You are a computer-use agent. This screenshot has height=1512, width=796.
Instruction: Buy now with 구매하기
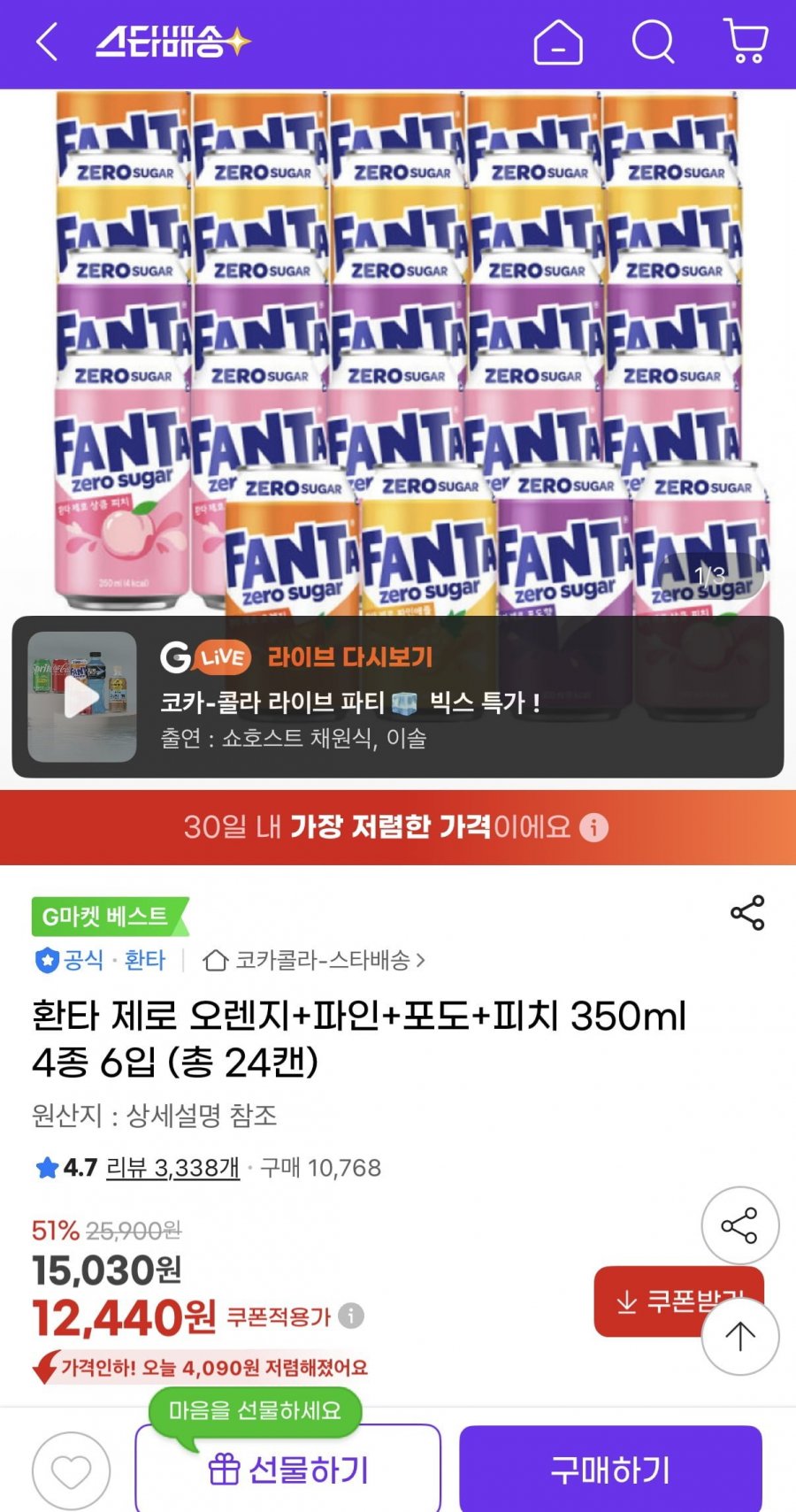610,1470
